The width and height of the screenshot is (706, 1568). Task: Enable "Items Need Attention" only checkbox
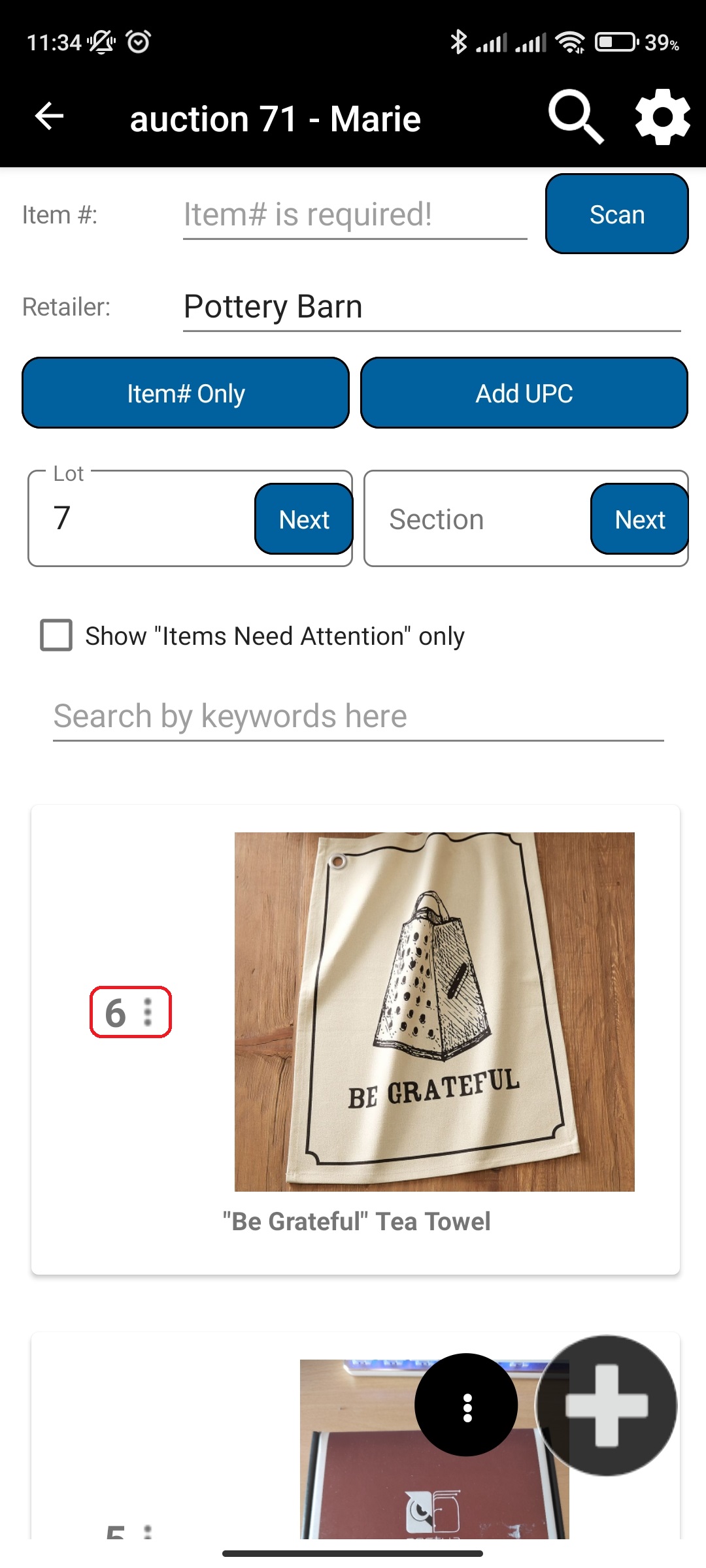point(57,636)
